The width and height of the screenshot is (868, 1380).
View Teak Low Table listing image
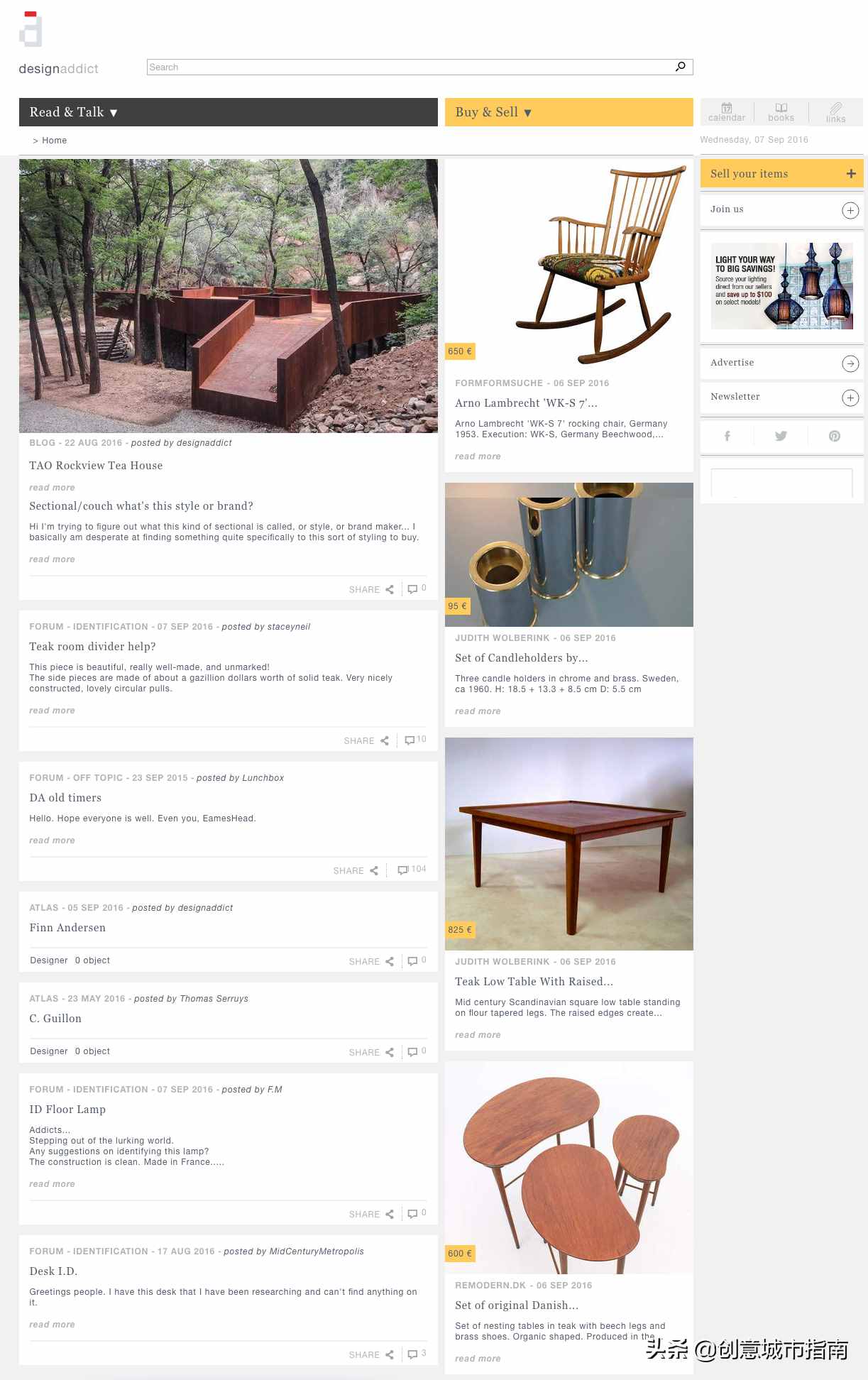click(568, 843)
